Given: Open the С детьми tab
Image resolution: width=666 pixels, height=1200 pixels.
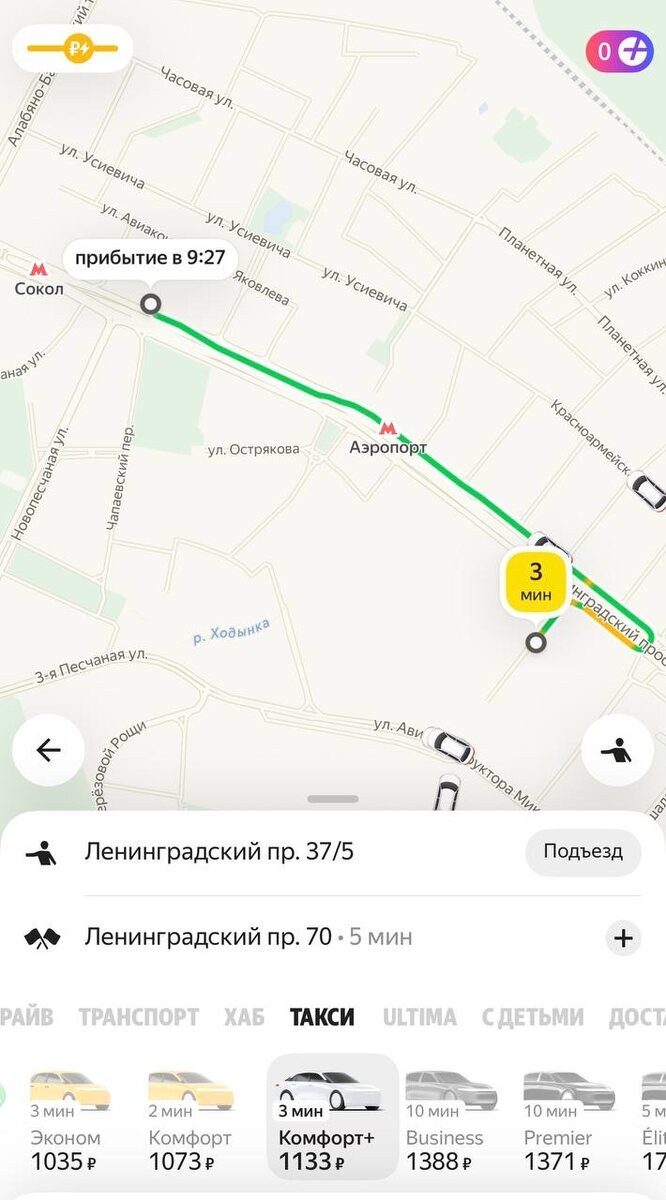Looking at the screenshot, I should tap(532, 1017).
